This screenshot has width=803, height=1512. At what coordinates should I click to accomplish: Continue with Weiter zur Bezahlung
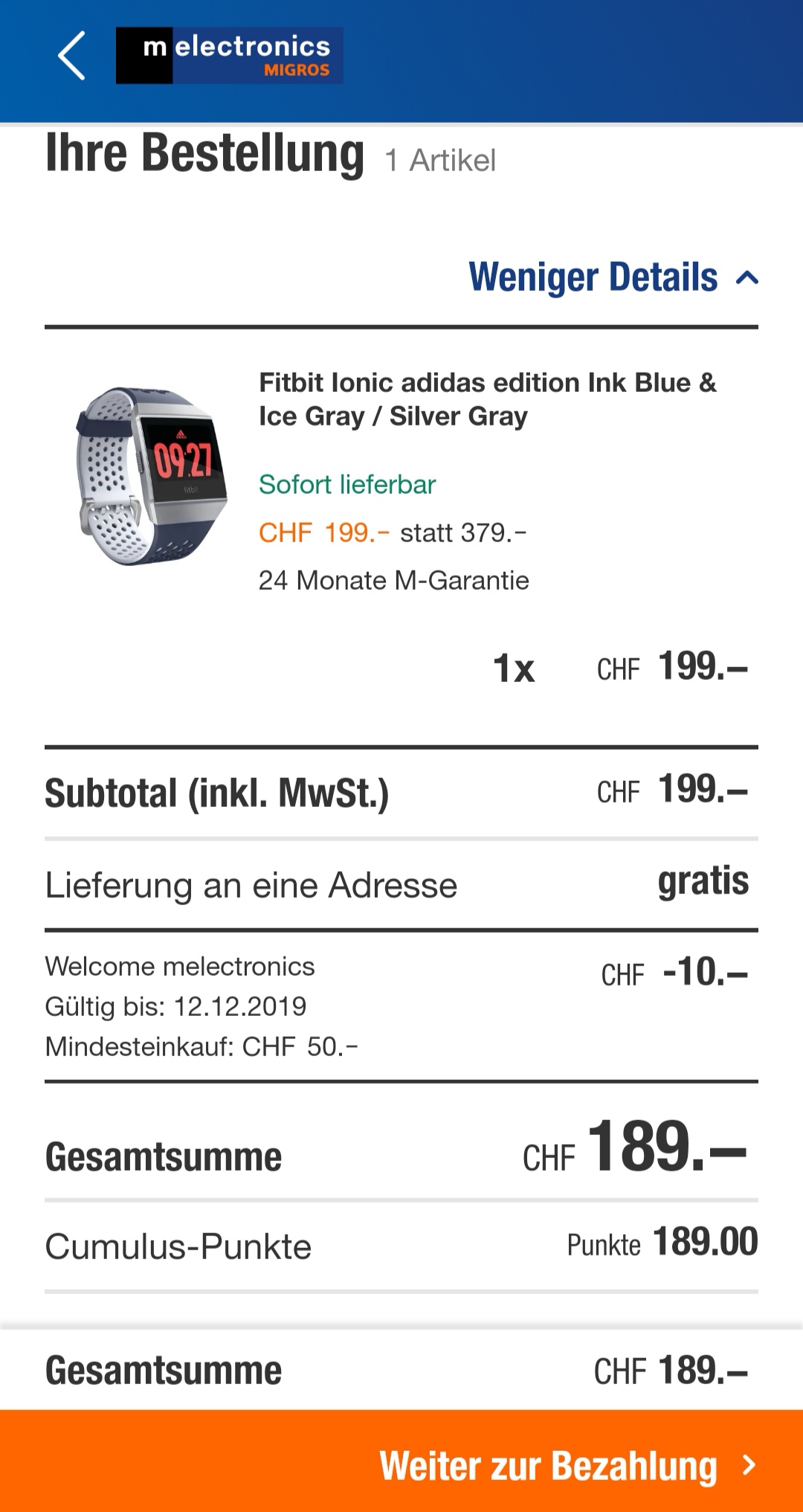coord(567,1465)
